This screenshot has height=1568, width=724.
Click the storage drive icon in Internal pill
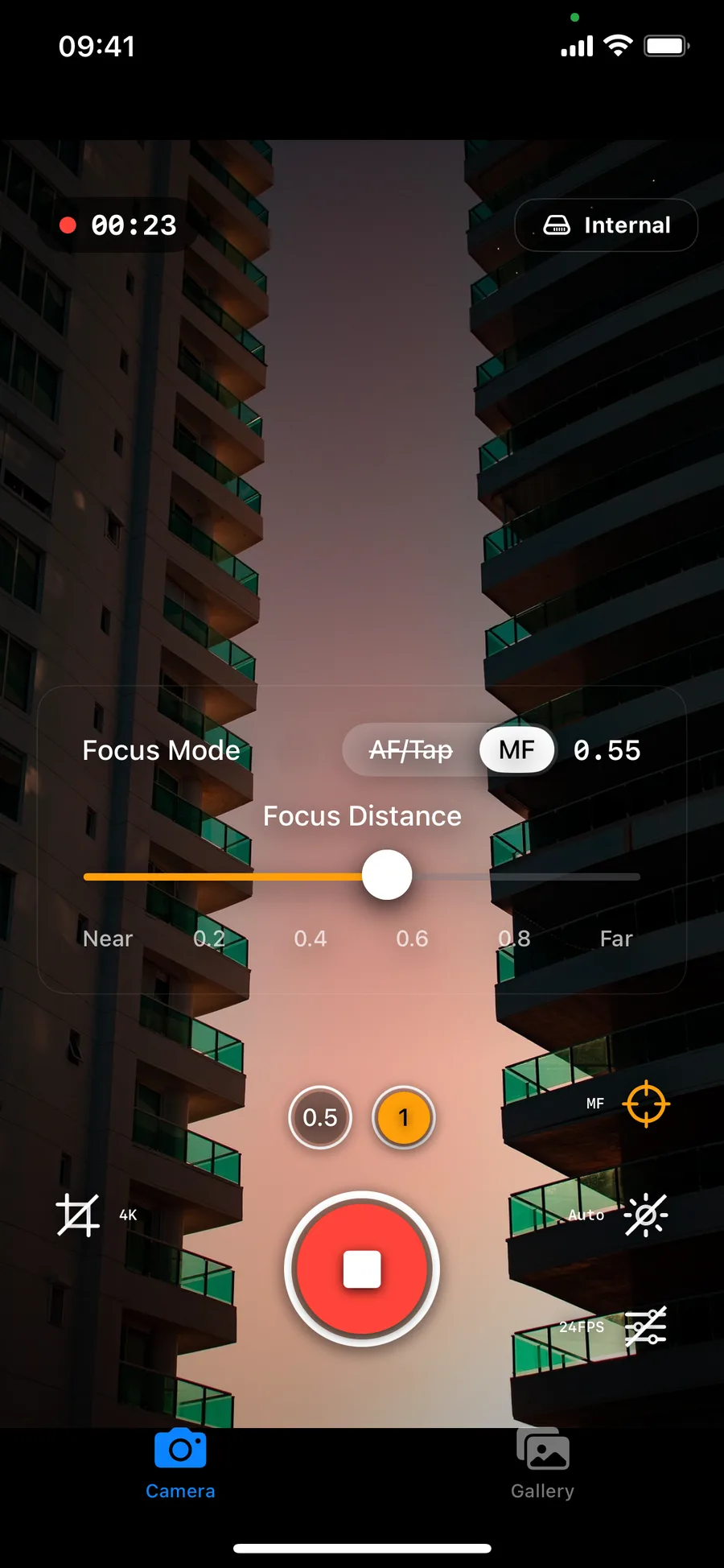tap(559, 225)
